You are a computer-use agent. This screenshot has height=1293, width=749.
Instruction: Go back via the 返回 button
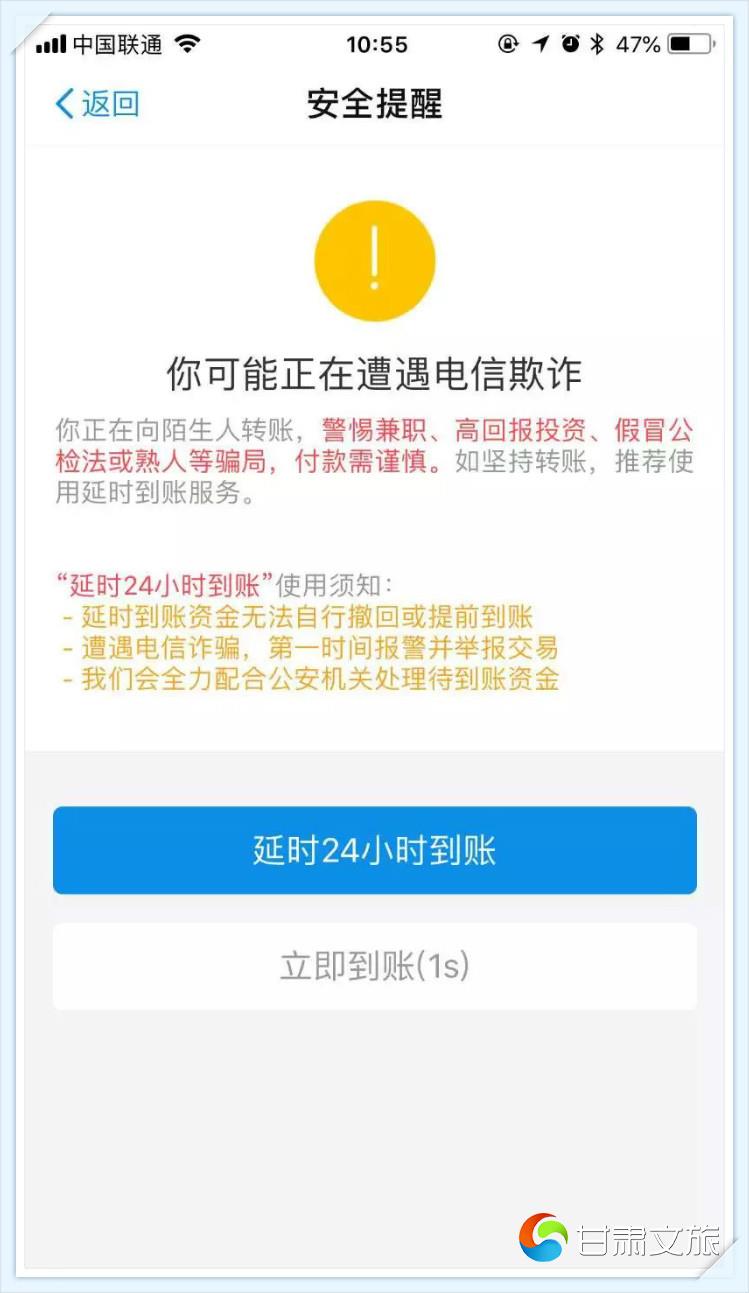(97, 103)
